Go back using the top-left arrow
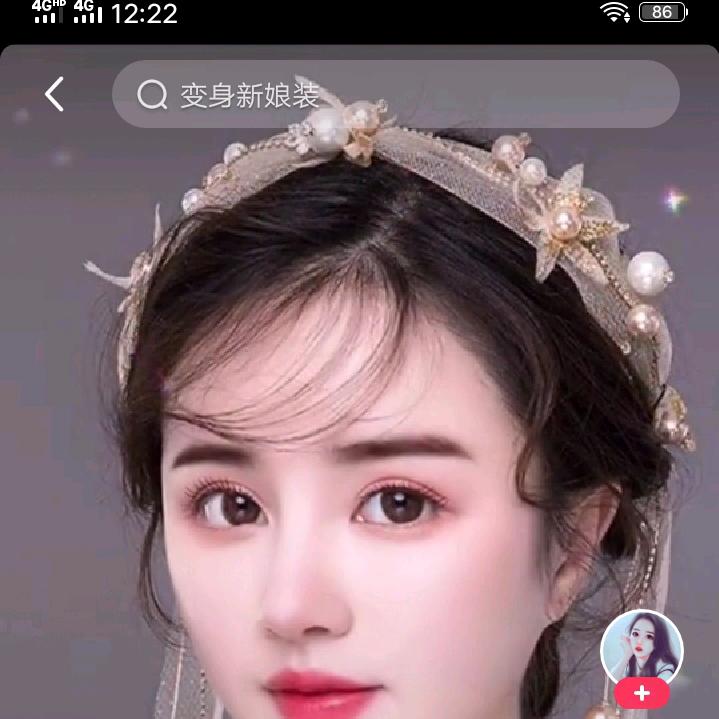719x719 pixels. [54, 95]
